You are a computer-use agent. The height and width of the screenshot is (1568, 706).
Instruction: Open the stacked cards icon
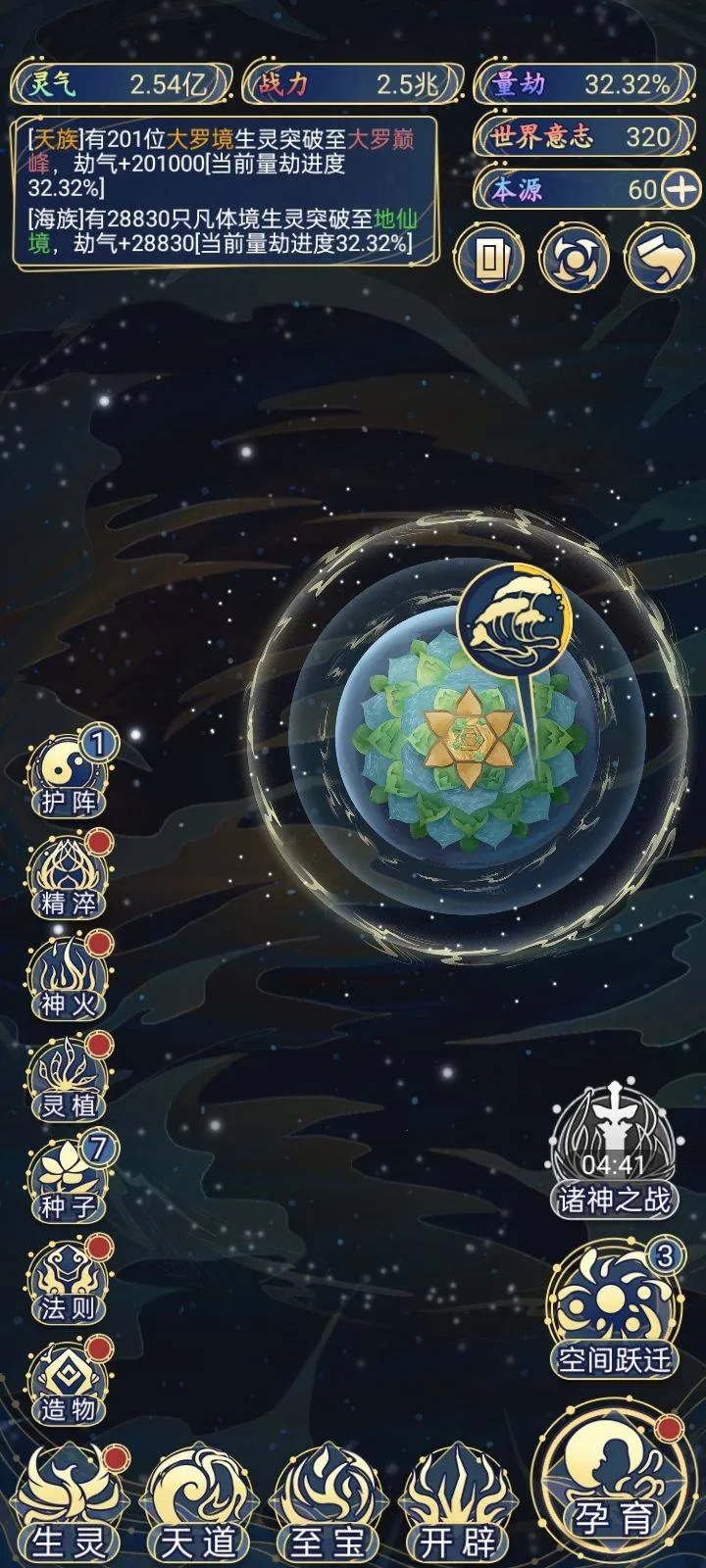488,259
